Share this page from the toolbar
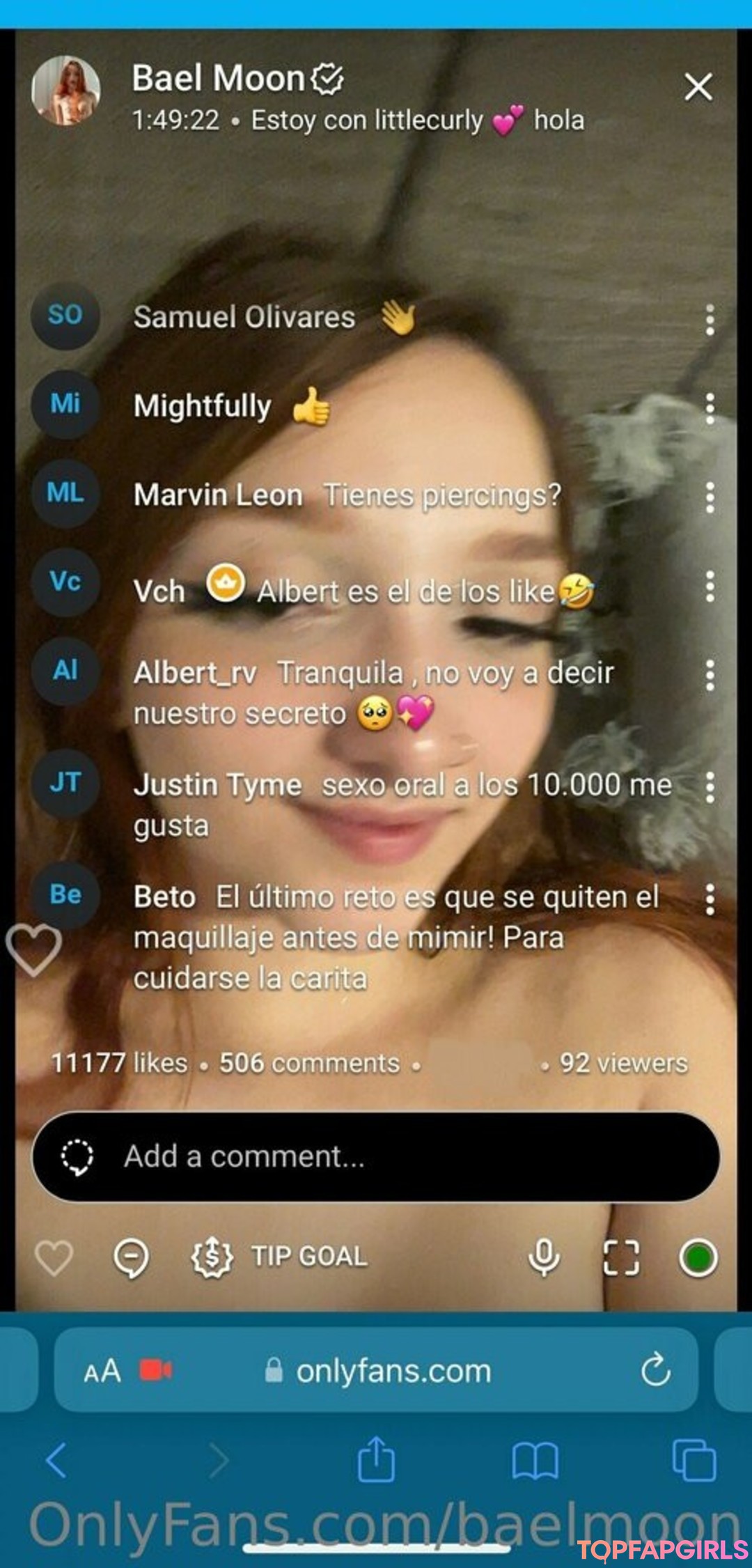 (376, 1458)
